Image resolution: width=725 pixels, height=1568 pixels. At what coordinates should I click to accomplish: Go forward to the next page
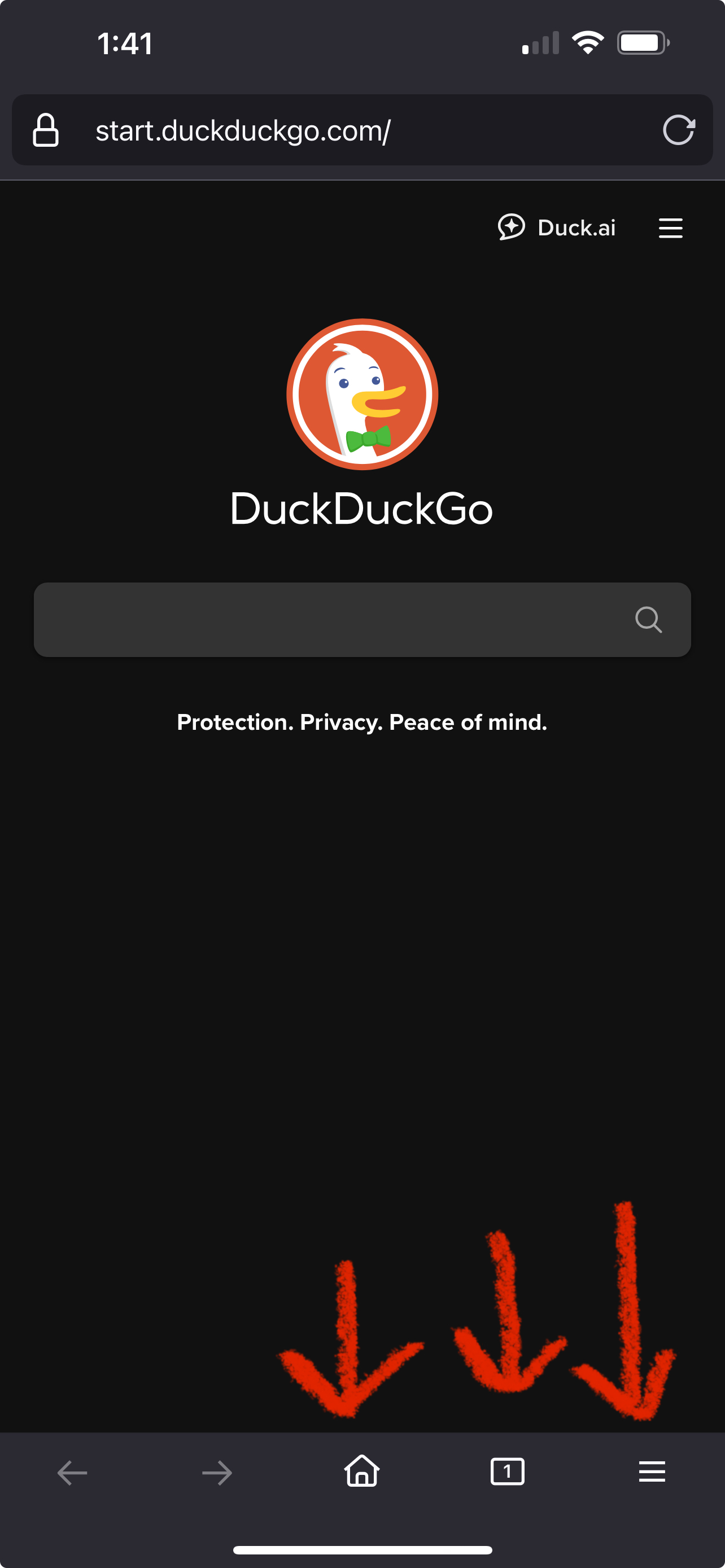(x=217, y=1473)
